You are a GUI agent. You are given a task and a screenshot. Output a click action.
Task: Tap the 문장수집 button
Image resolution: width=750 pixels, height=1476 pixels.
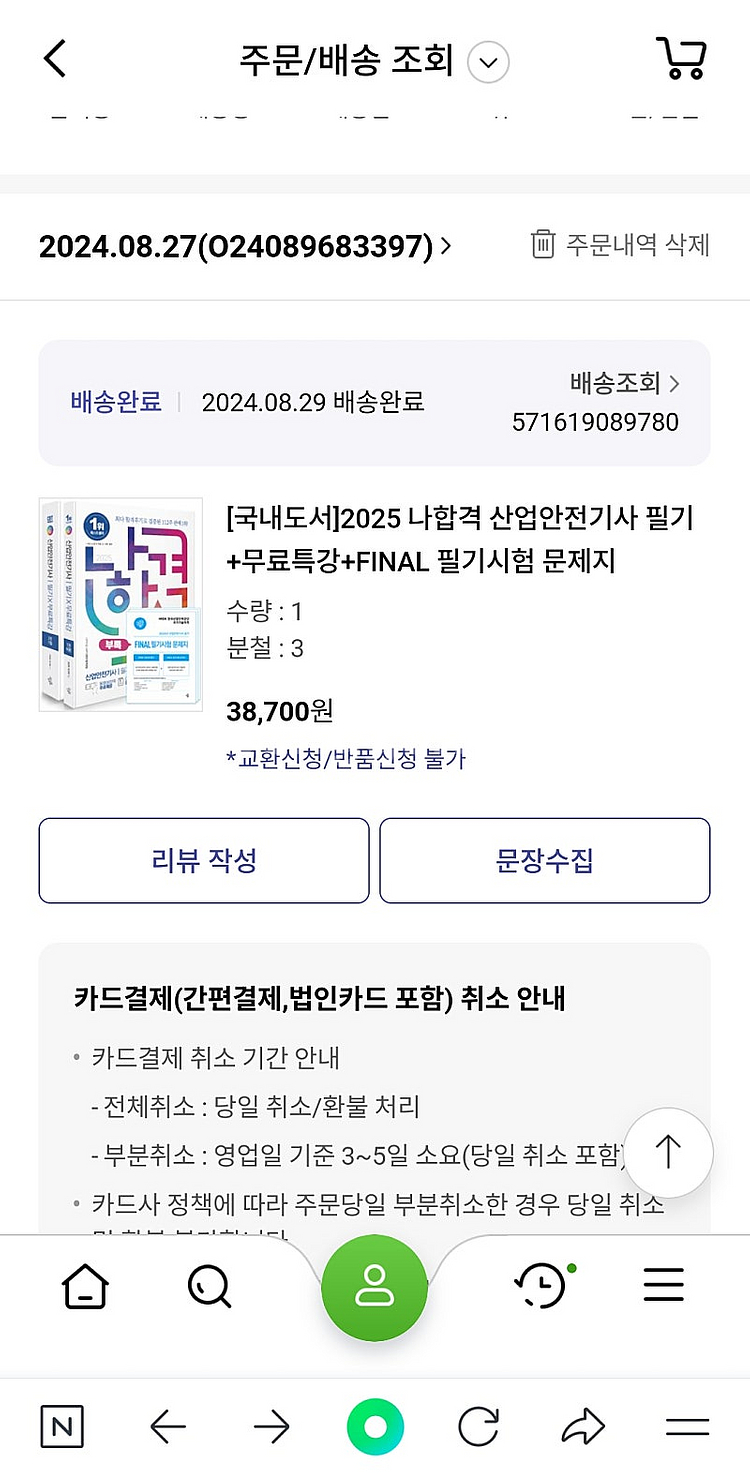coord(545,861)
